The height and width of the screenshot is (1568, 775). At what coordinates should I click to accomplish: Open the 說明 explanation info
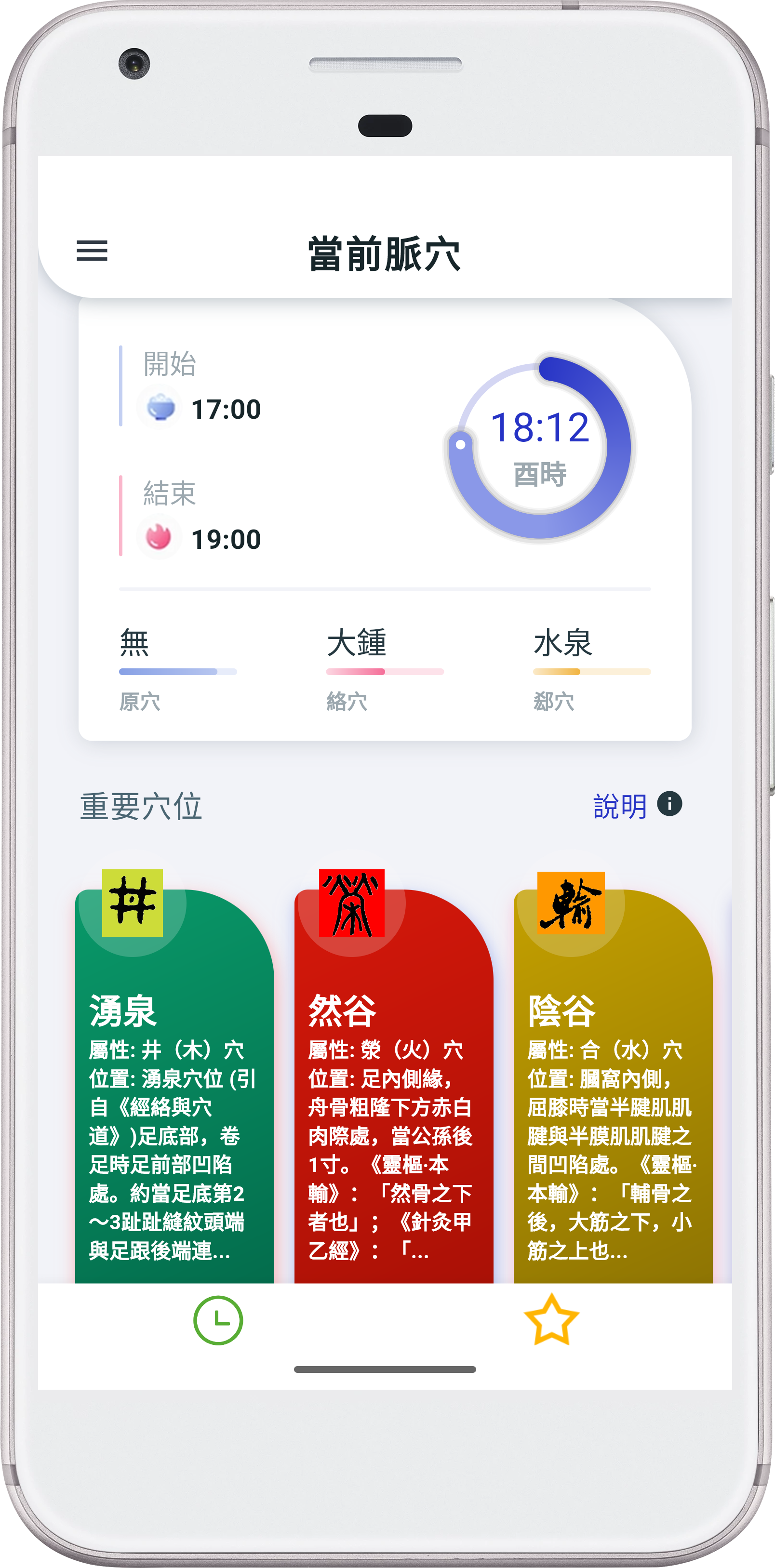click(x=636, y=805)
